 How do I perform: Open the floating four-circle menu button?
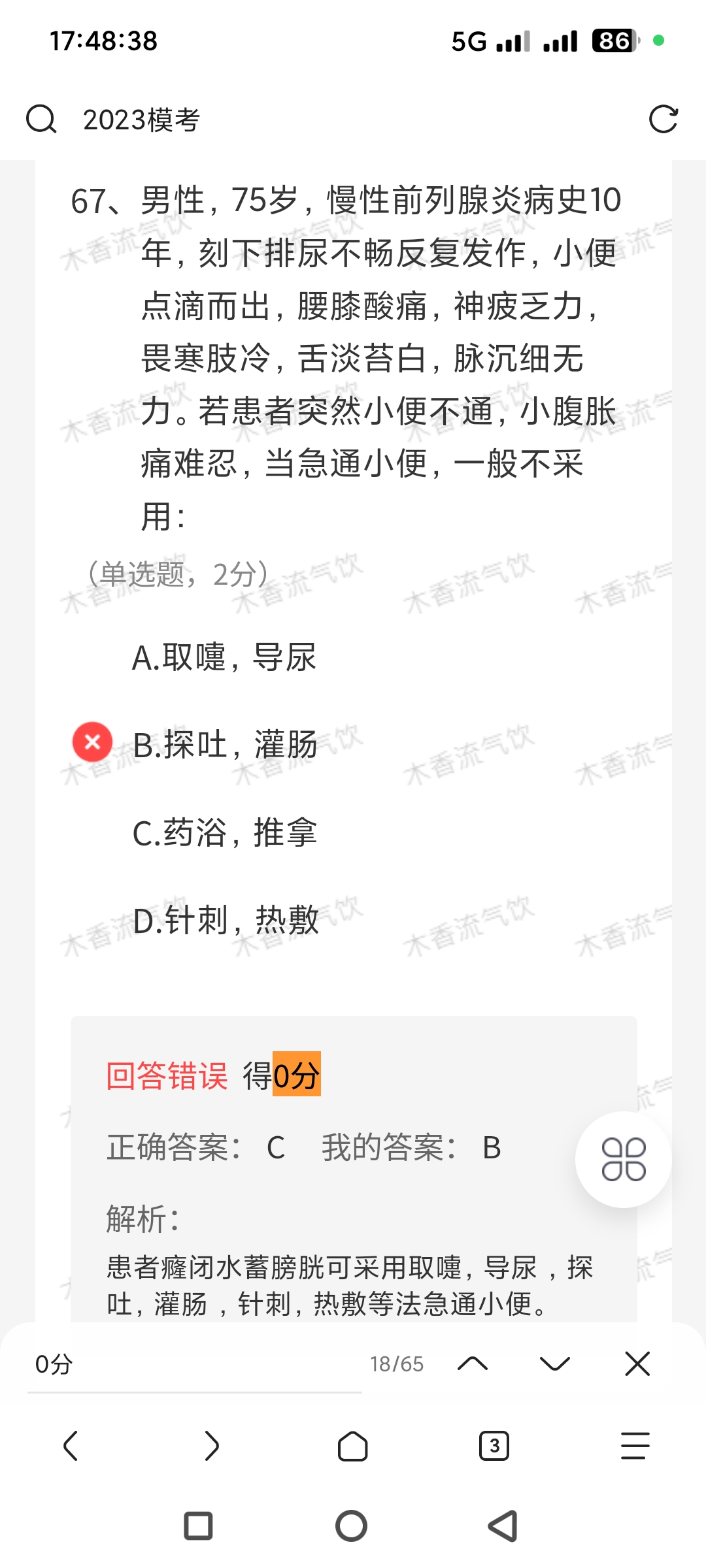(623, 1160)
